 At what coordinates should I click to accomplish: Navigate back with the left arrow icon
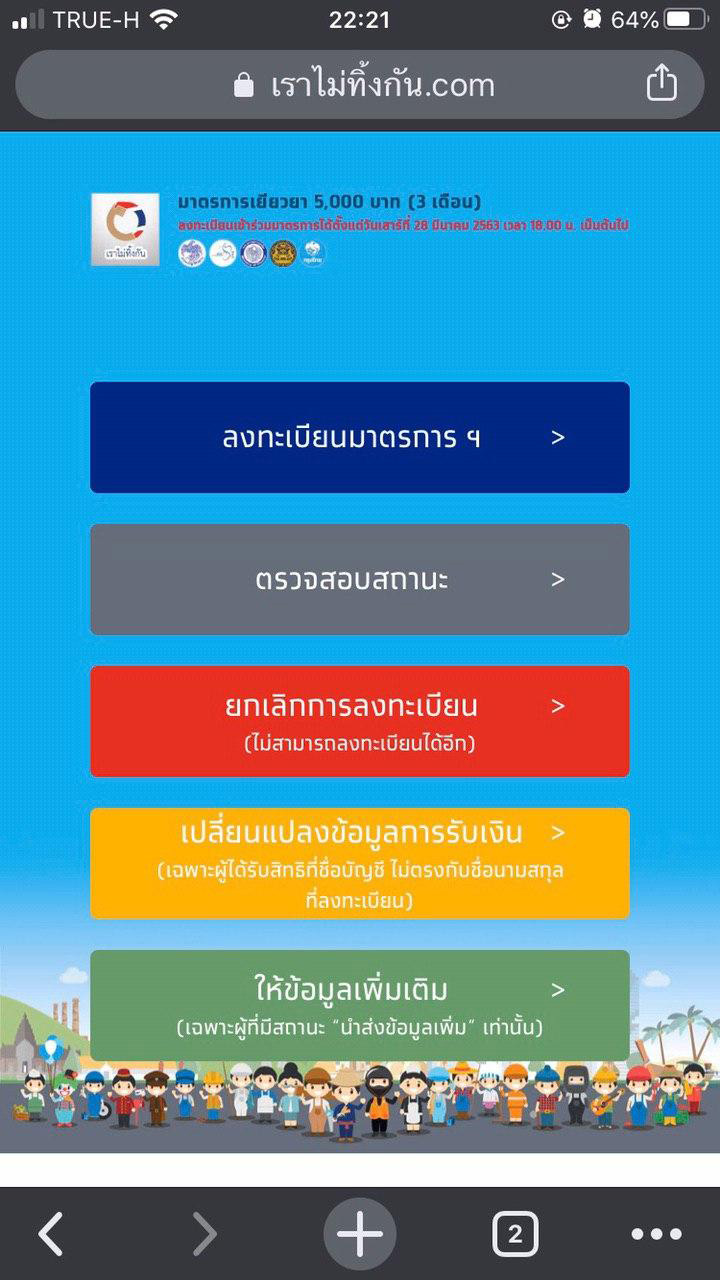pyautogui.click(x=52, y=1233)
